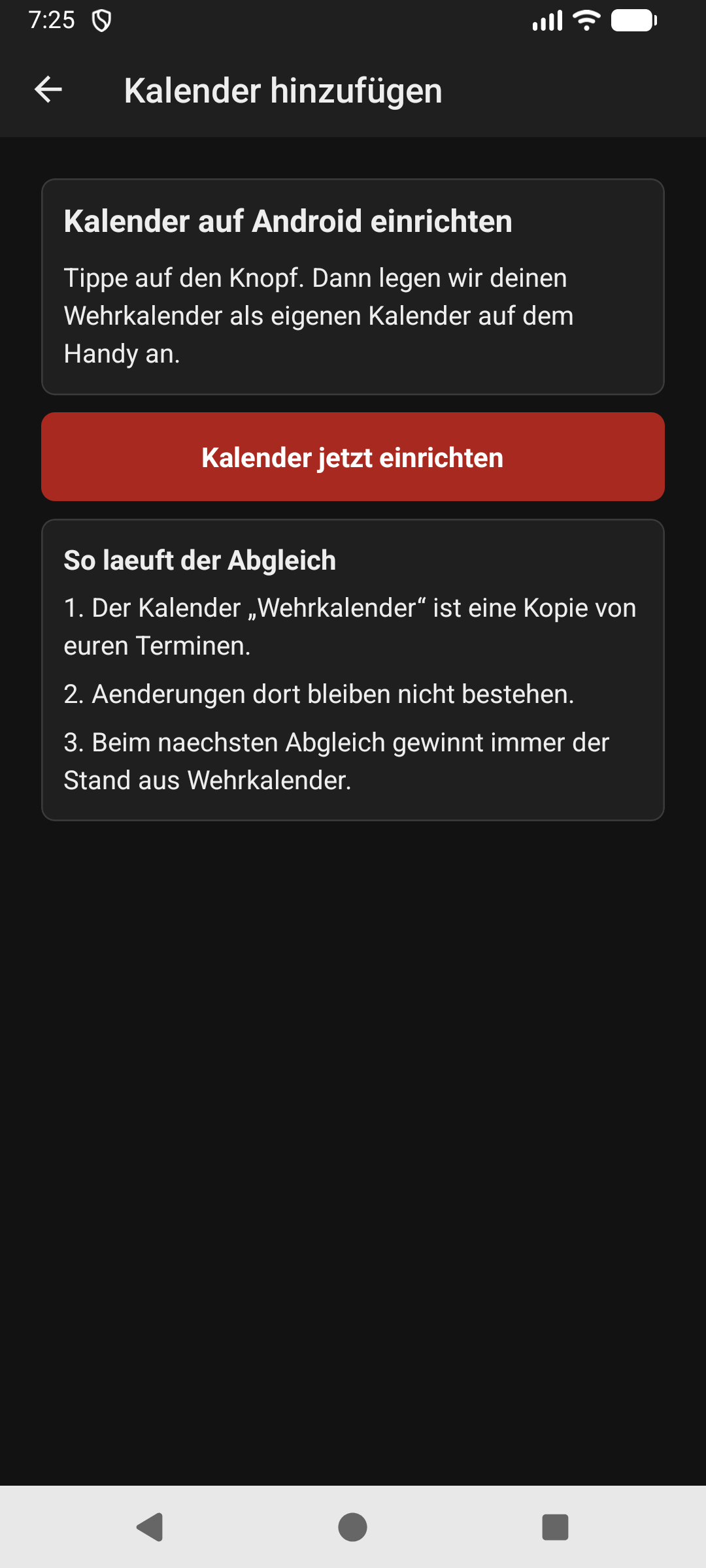Tap step 1 about the Wehrkalender copy
Image resolution: width=706 pixels, height=1568 pixels.
point(350,625)
